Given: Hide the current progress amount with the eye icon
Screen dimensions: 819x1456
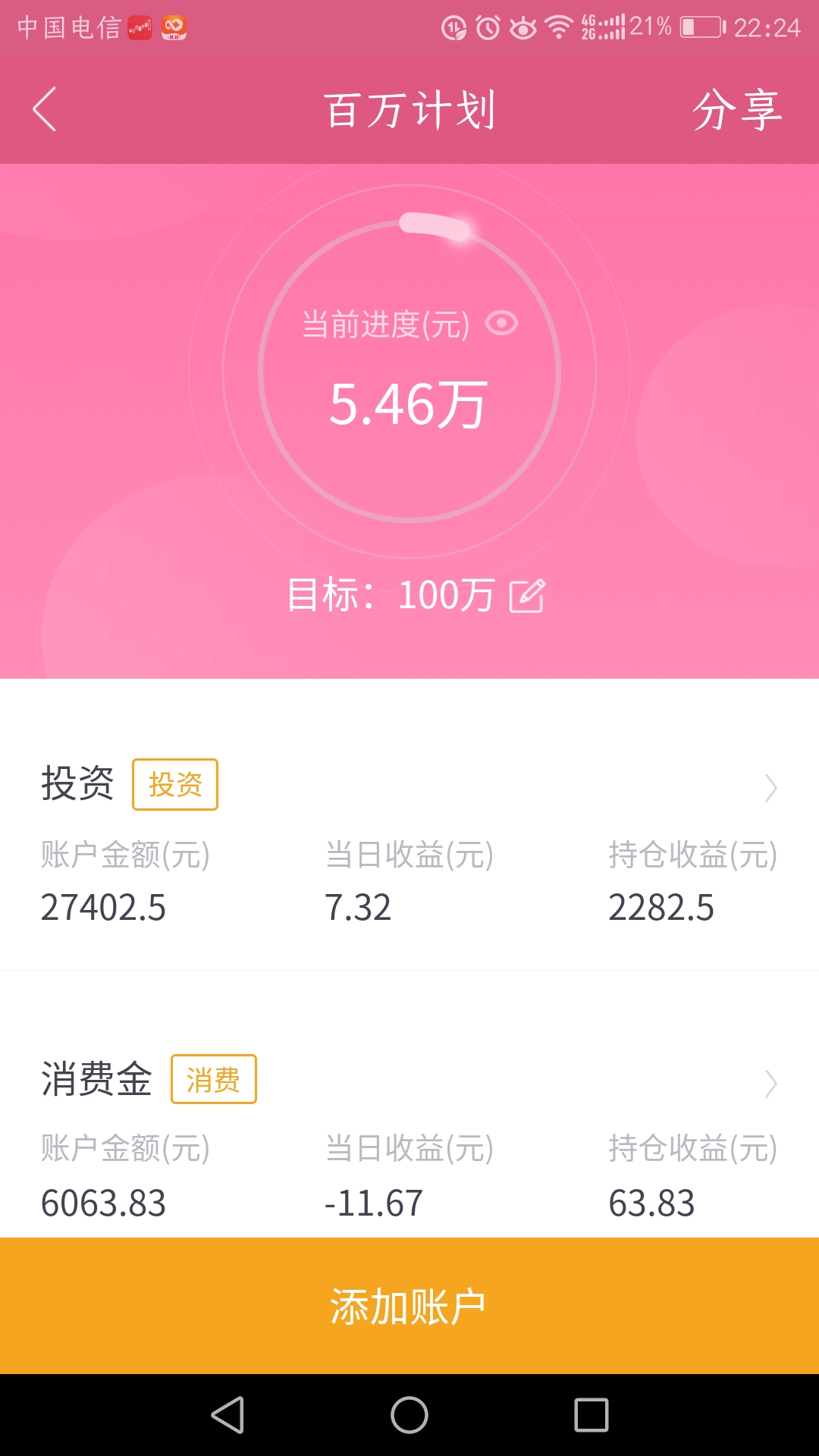Looking at the screenshot, I should coord(501,324).
